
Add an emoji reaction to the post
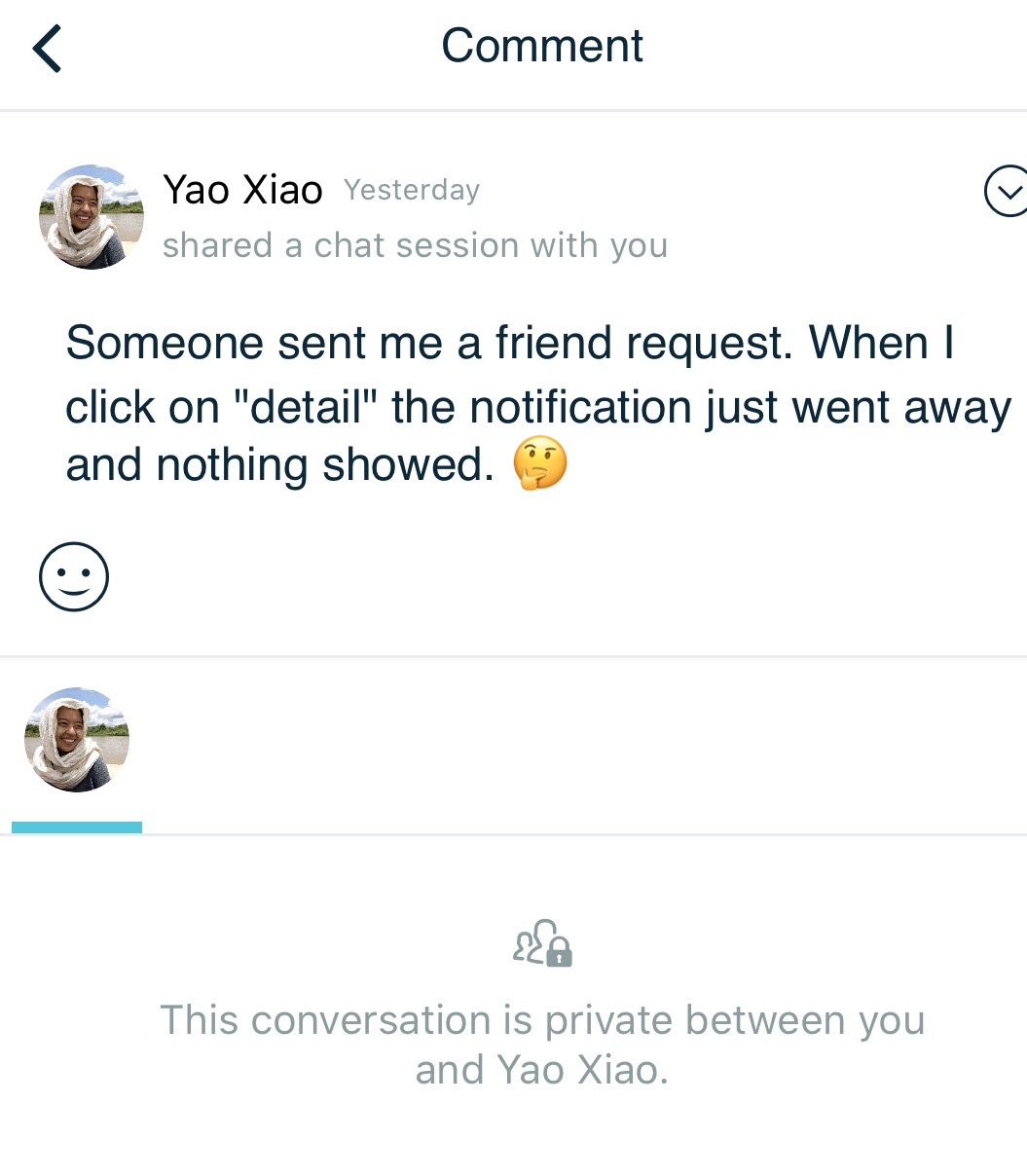[x=74, y=576]
